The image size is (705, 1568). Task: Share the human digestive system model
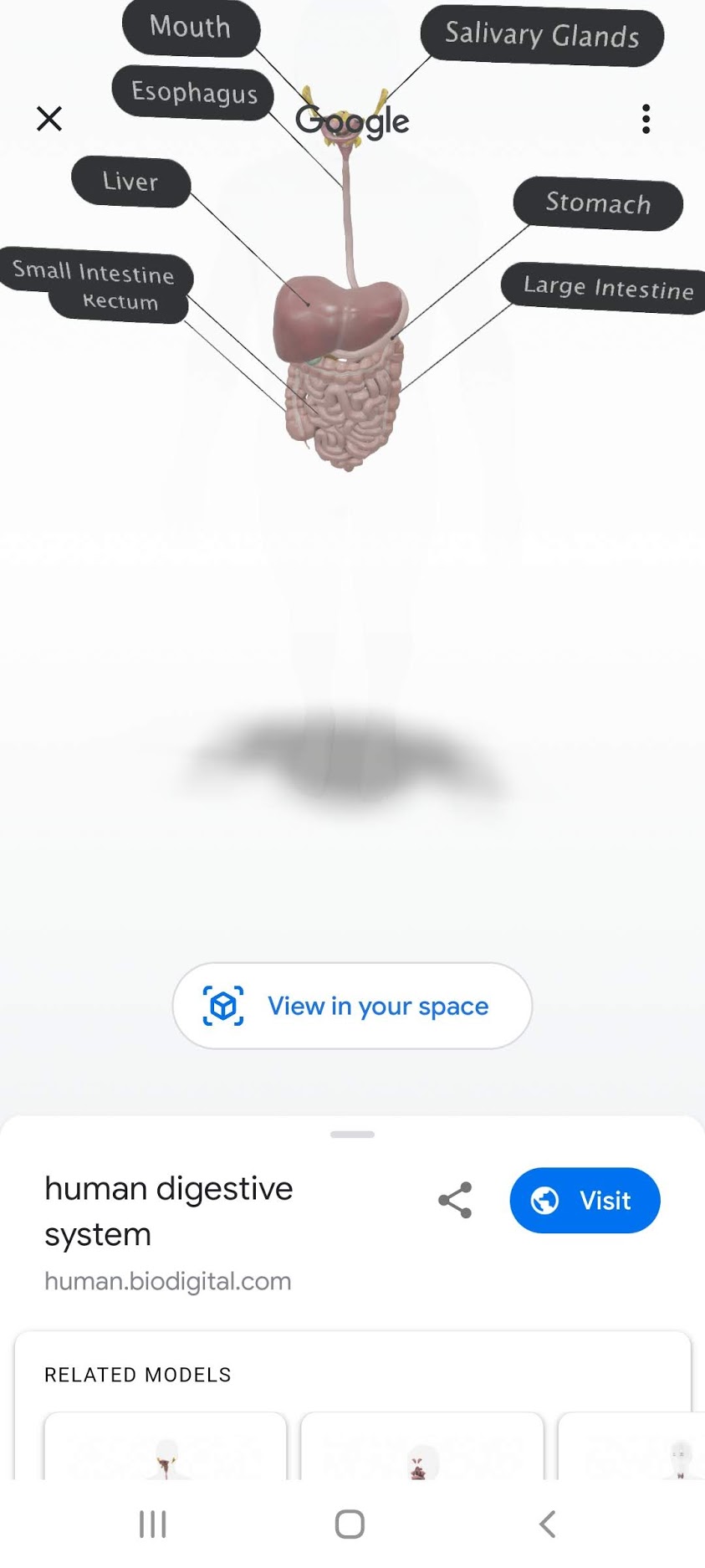455,1200
